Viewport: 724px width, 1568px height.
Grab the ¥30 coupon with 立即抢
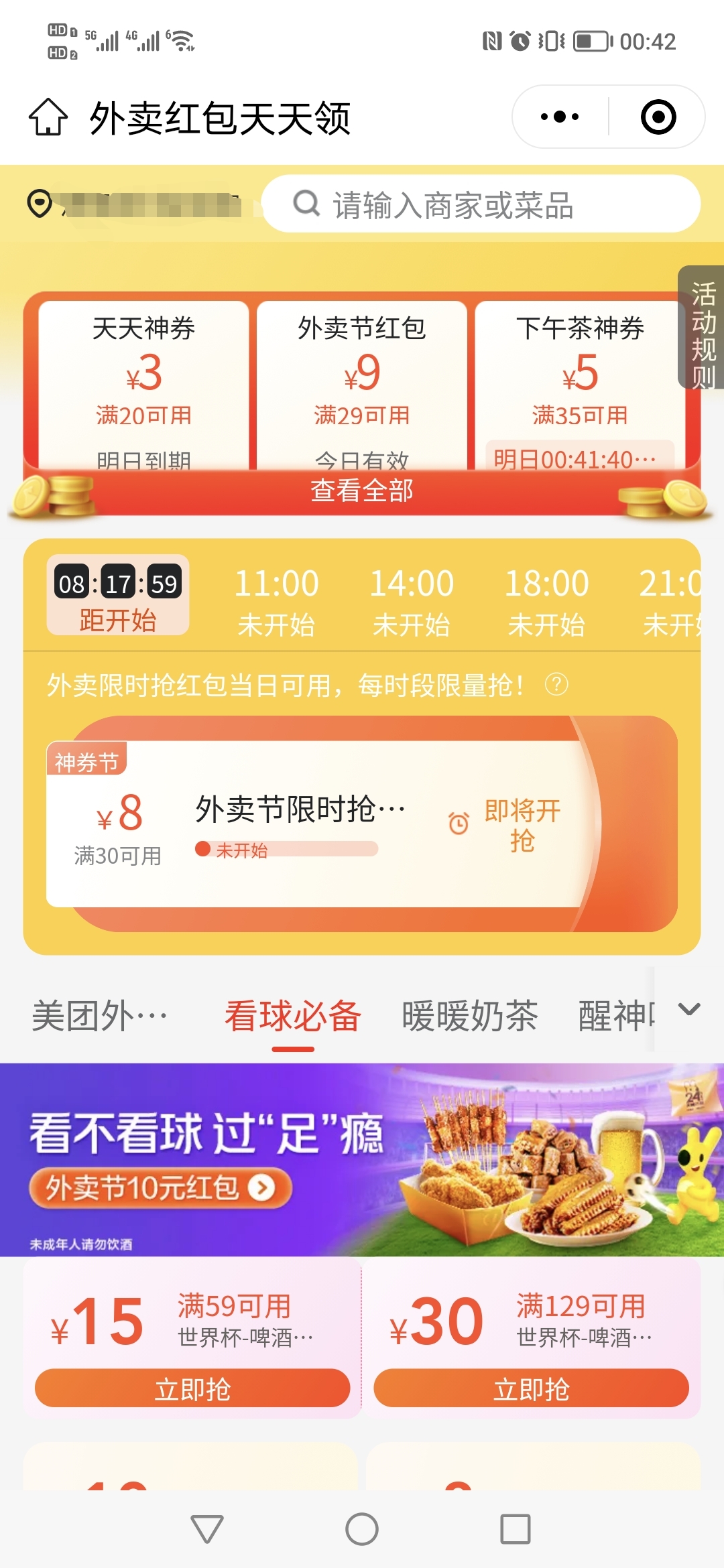[x=531, y=1388]
